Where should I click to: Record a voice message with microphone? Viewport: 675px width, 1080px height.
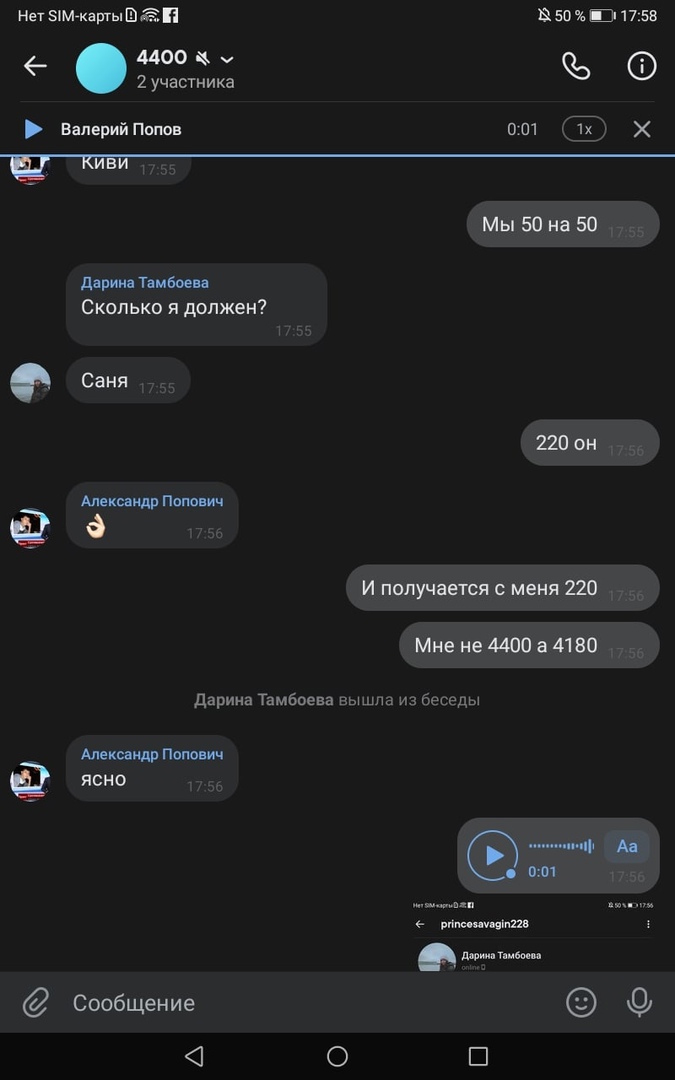[639, 1002]
